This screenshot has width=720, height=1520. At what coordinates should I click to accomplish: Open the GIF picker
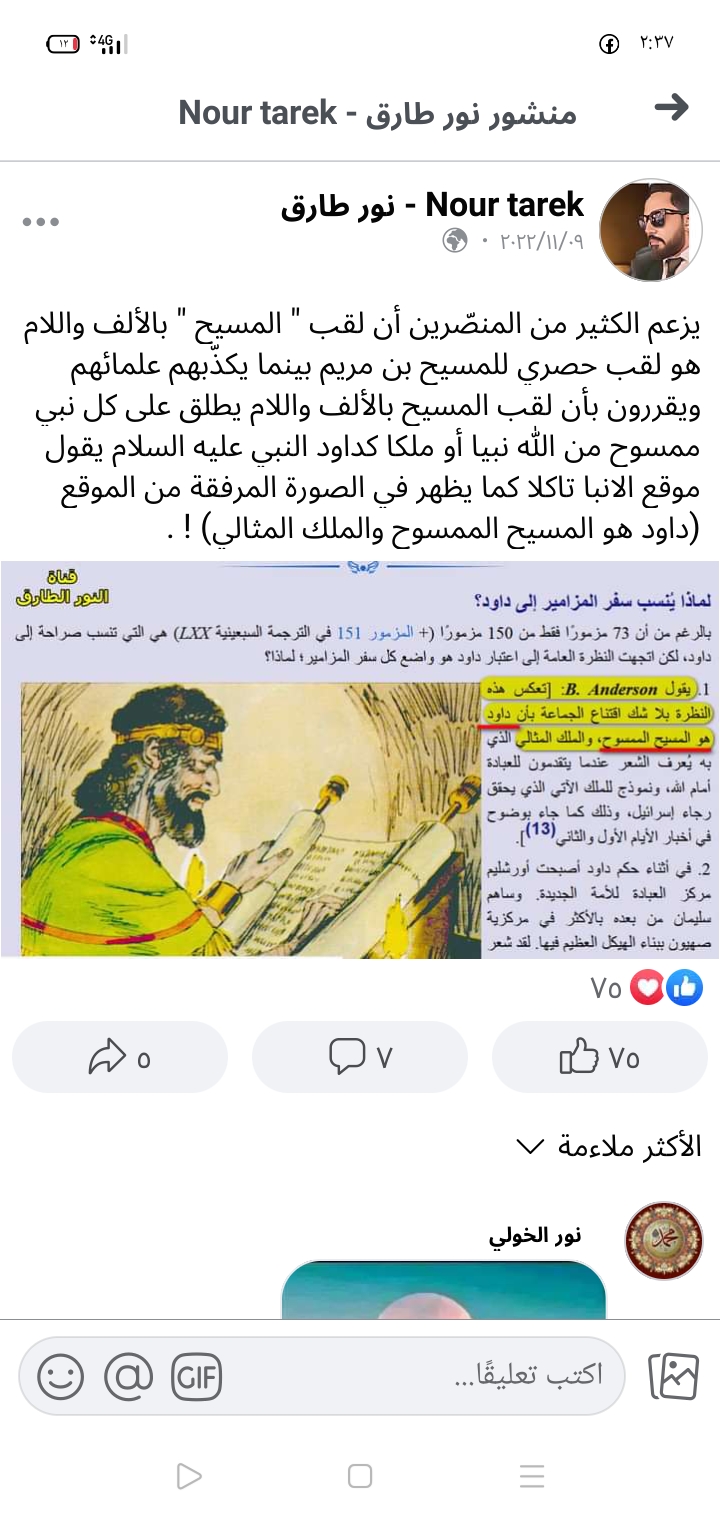point(196,1377)
